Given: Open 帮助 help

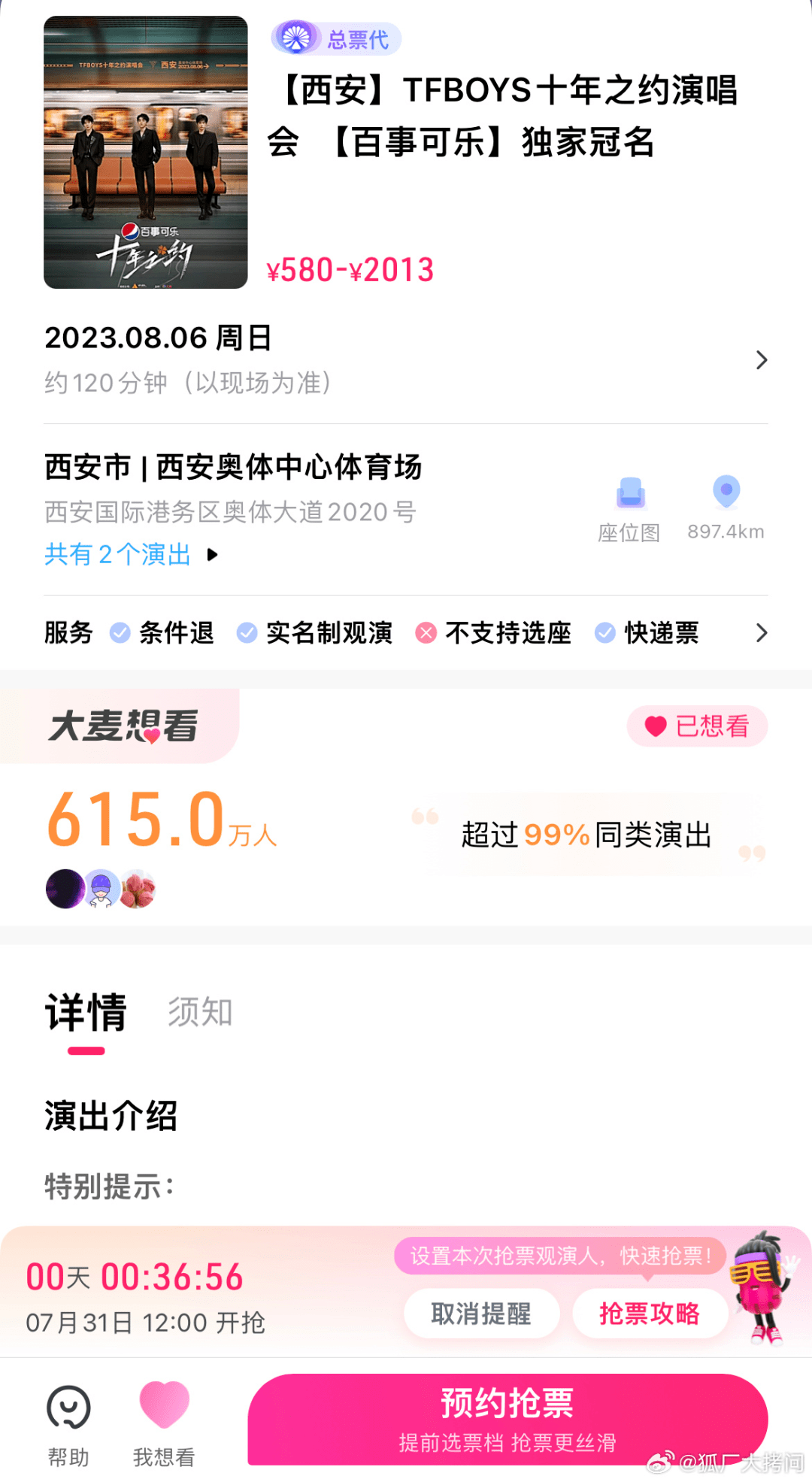Looking at the screenshot, I should click(x=68, y=1424).
